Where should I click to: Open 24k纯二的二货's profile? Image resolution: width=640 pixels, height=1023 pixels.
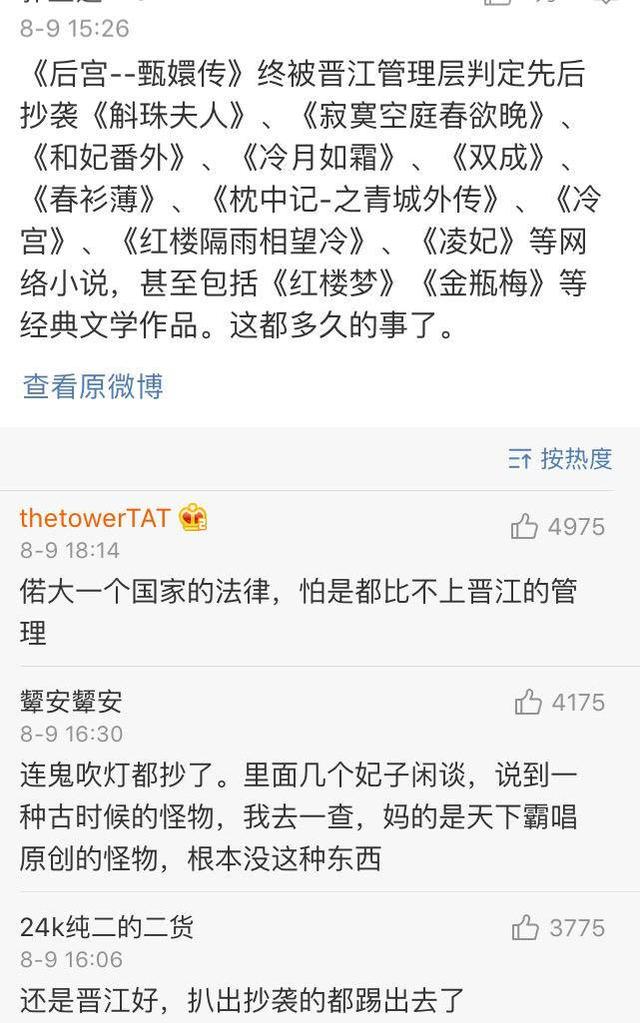[107, 928]
